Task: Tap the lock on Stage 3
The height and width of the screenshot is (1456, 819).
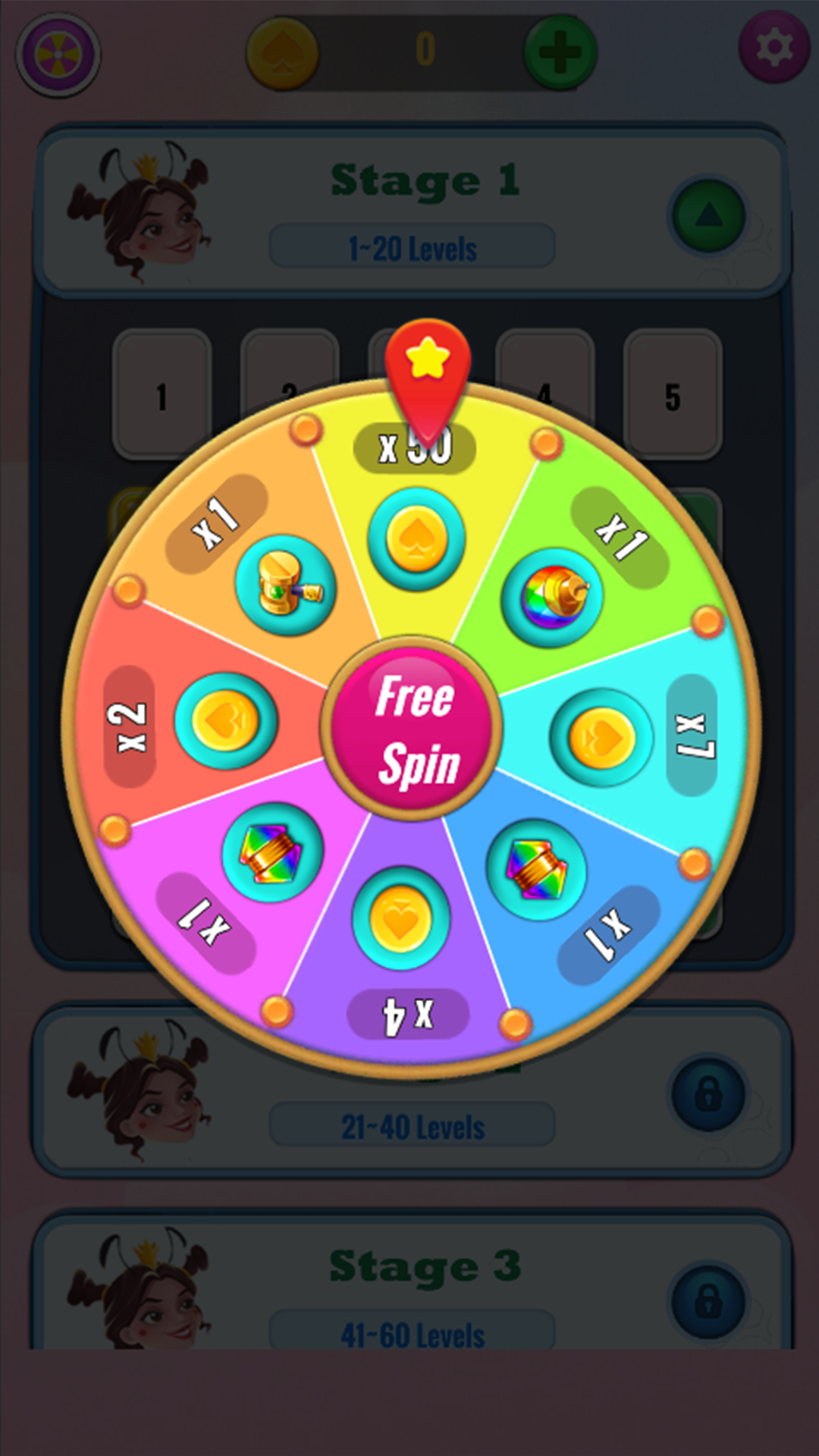Action: coord(708,1301)
